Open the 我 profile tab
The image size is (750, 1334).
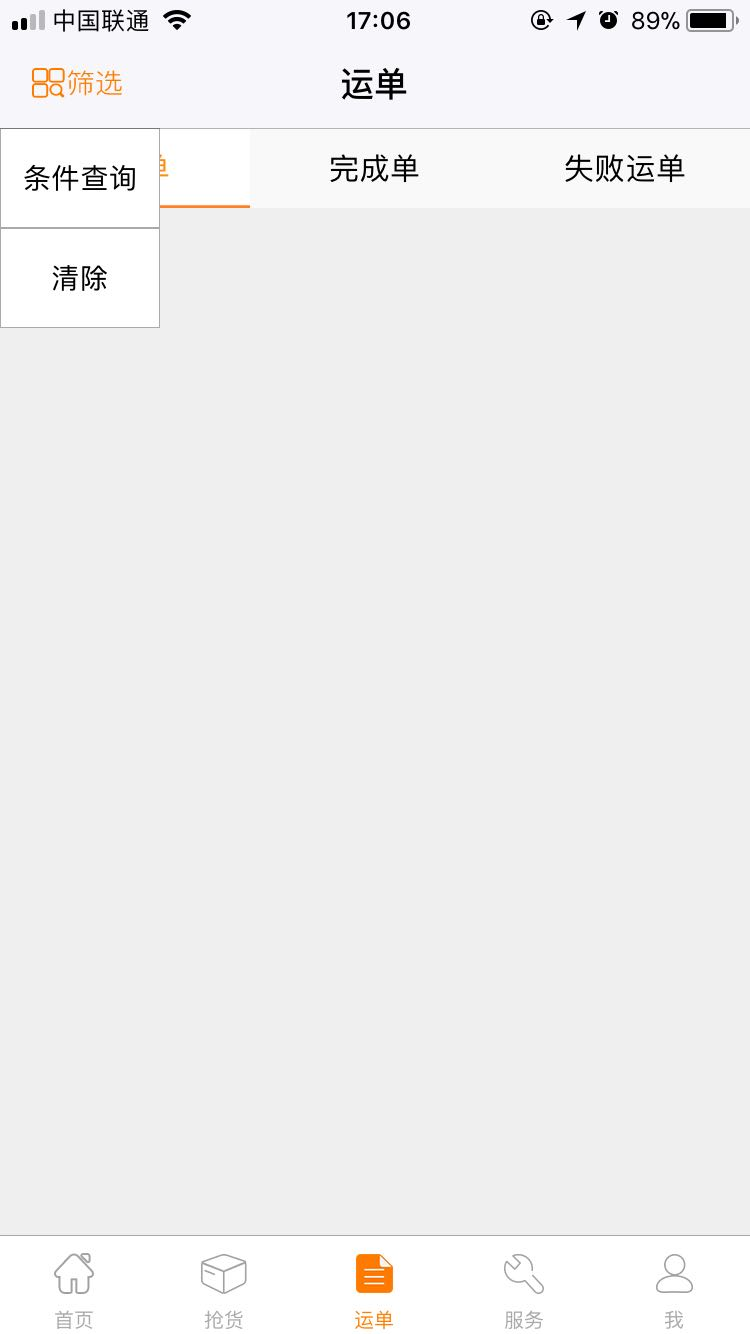click(x=674, y=1290)
